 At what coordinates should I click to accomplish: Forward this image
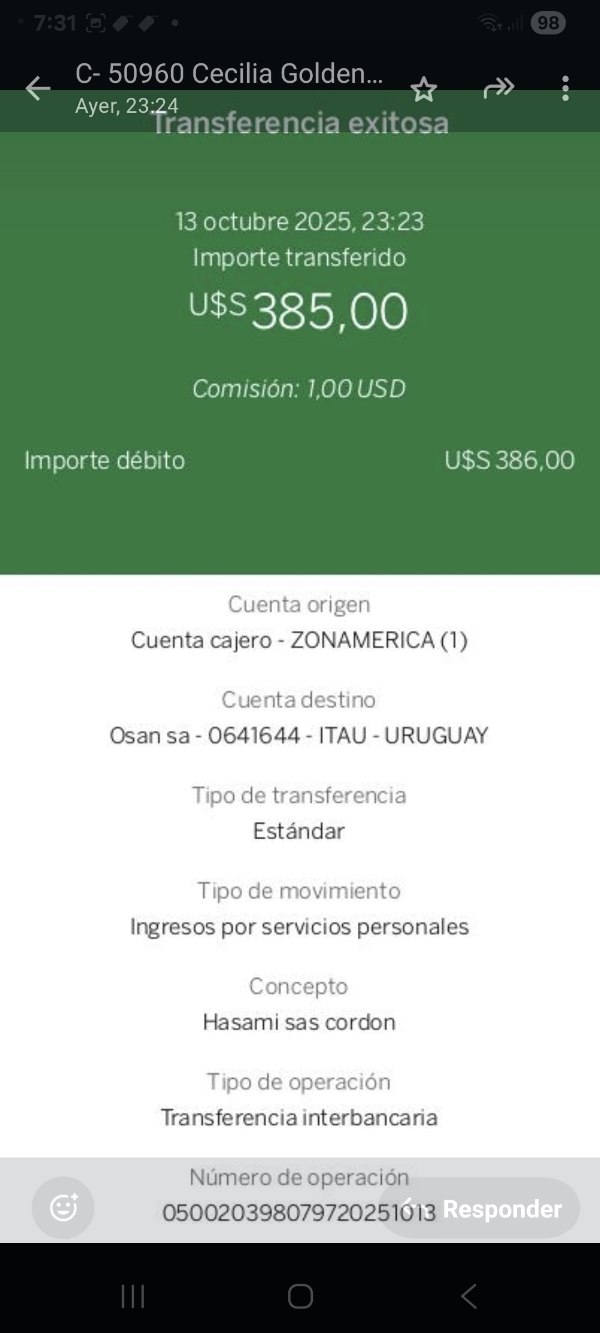coord(497,89)
